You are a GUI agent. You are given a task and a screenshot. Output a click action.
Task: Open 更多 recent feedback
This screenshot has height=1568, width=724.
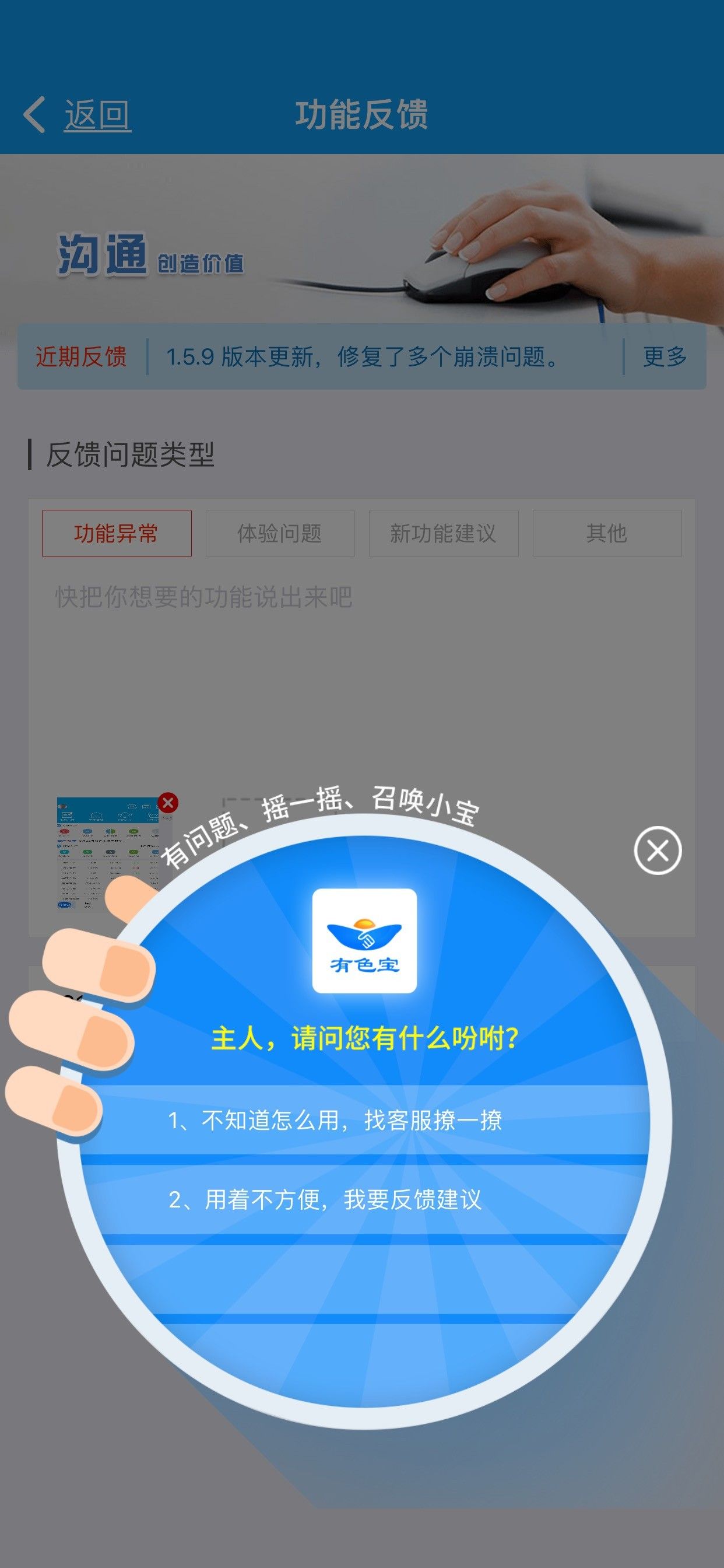point(665,356)
